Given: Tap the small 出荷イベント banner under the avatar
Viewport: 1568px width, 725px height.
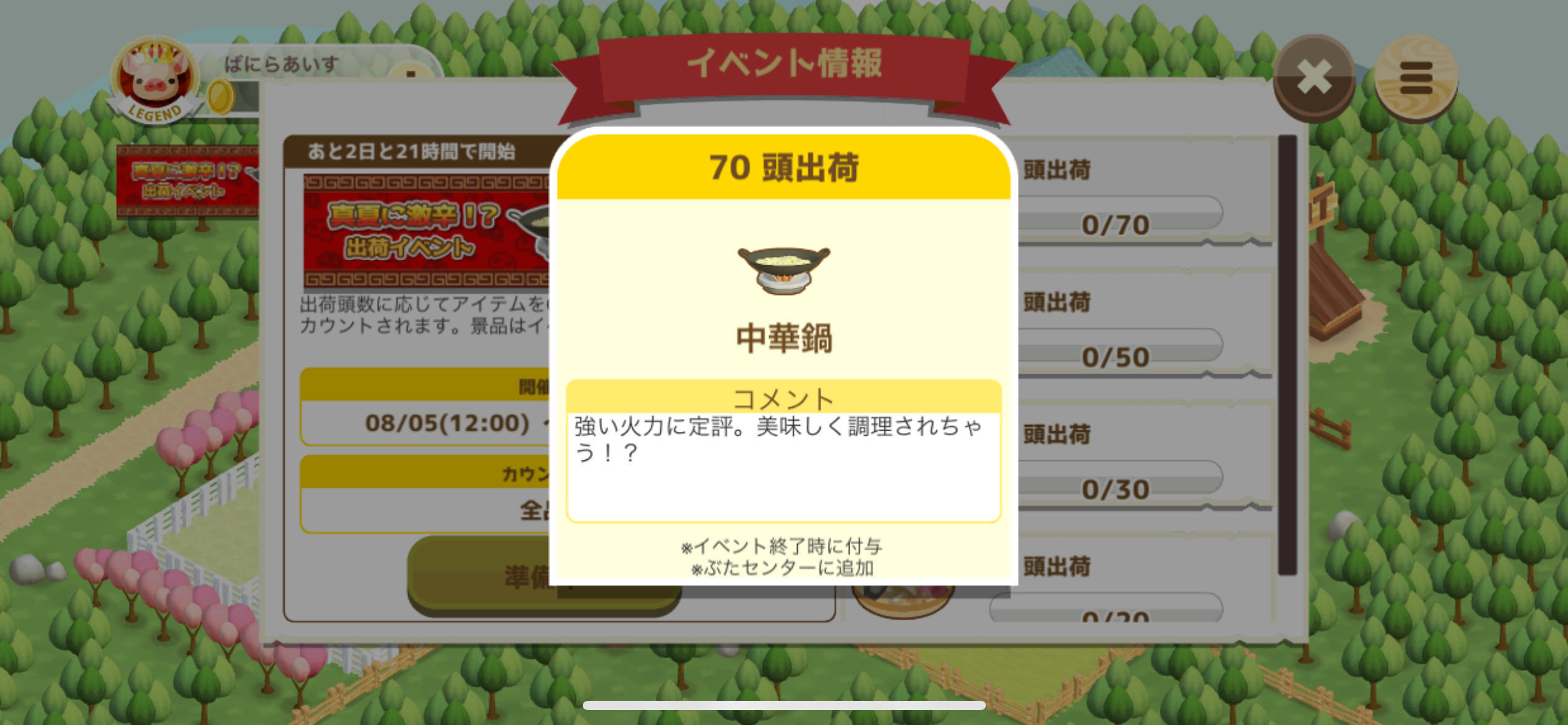Looking at the screenshot, I should pyautogui.click(x=186, y=181).
